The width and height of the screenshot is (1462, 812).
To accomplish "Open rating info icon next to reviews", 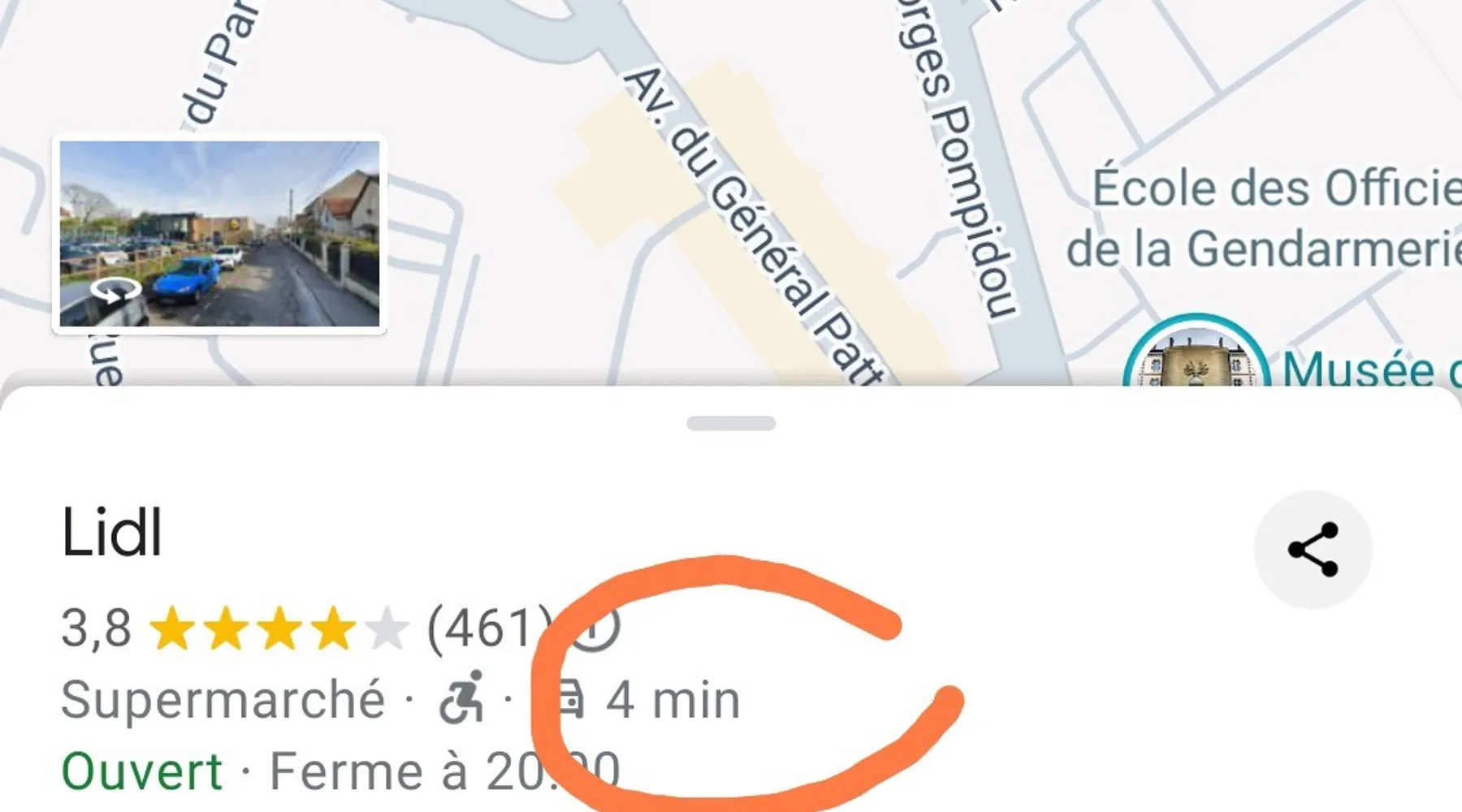I will (x=595, y=627).
